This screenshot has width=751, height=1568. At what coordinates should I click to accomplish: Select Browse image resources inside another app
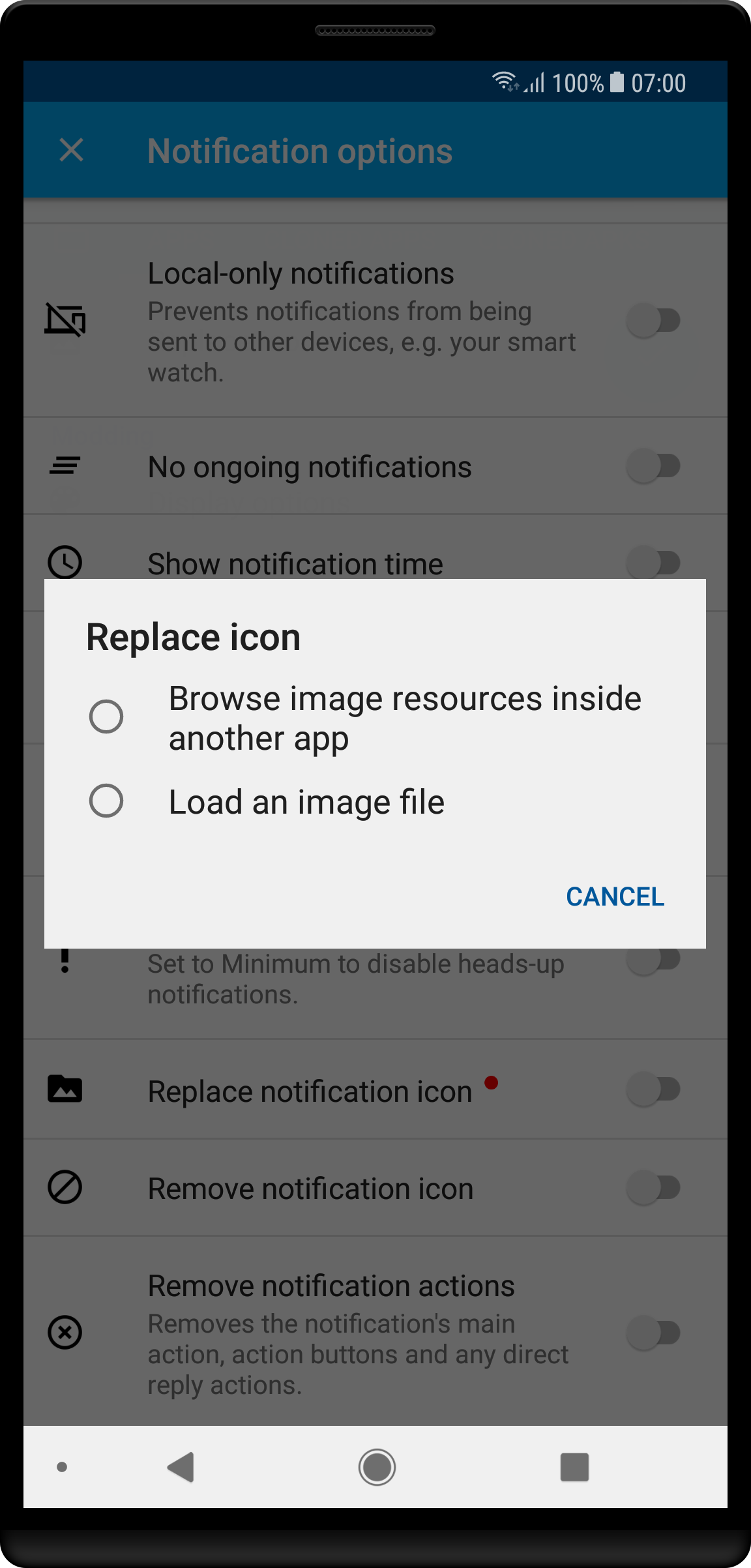click(x=106, y=717)
